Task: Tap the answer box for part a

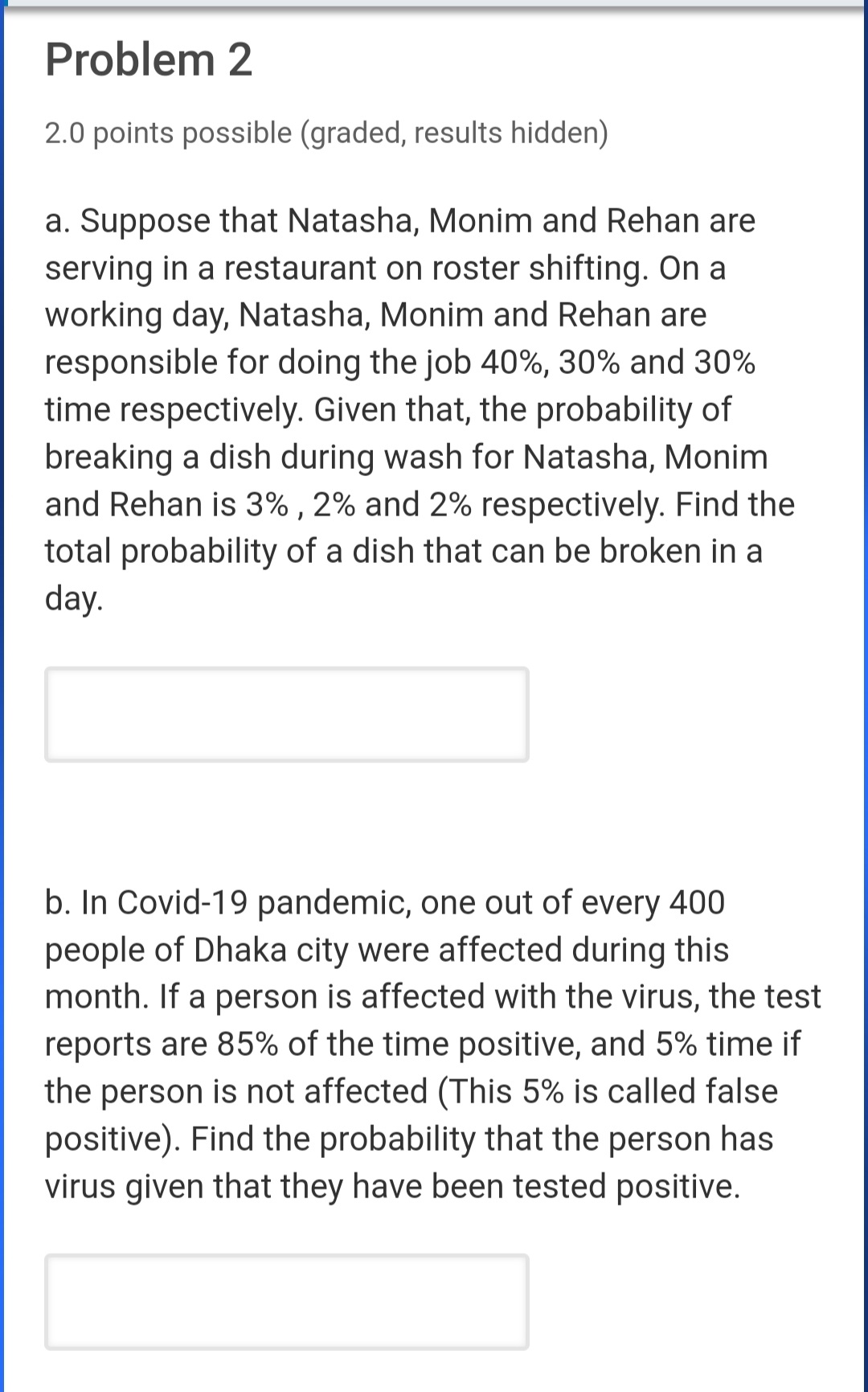Action: tap(287, 714)
